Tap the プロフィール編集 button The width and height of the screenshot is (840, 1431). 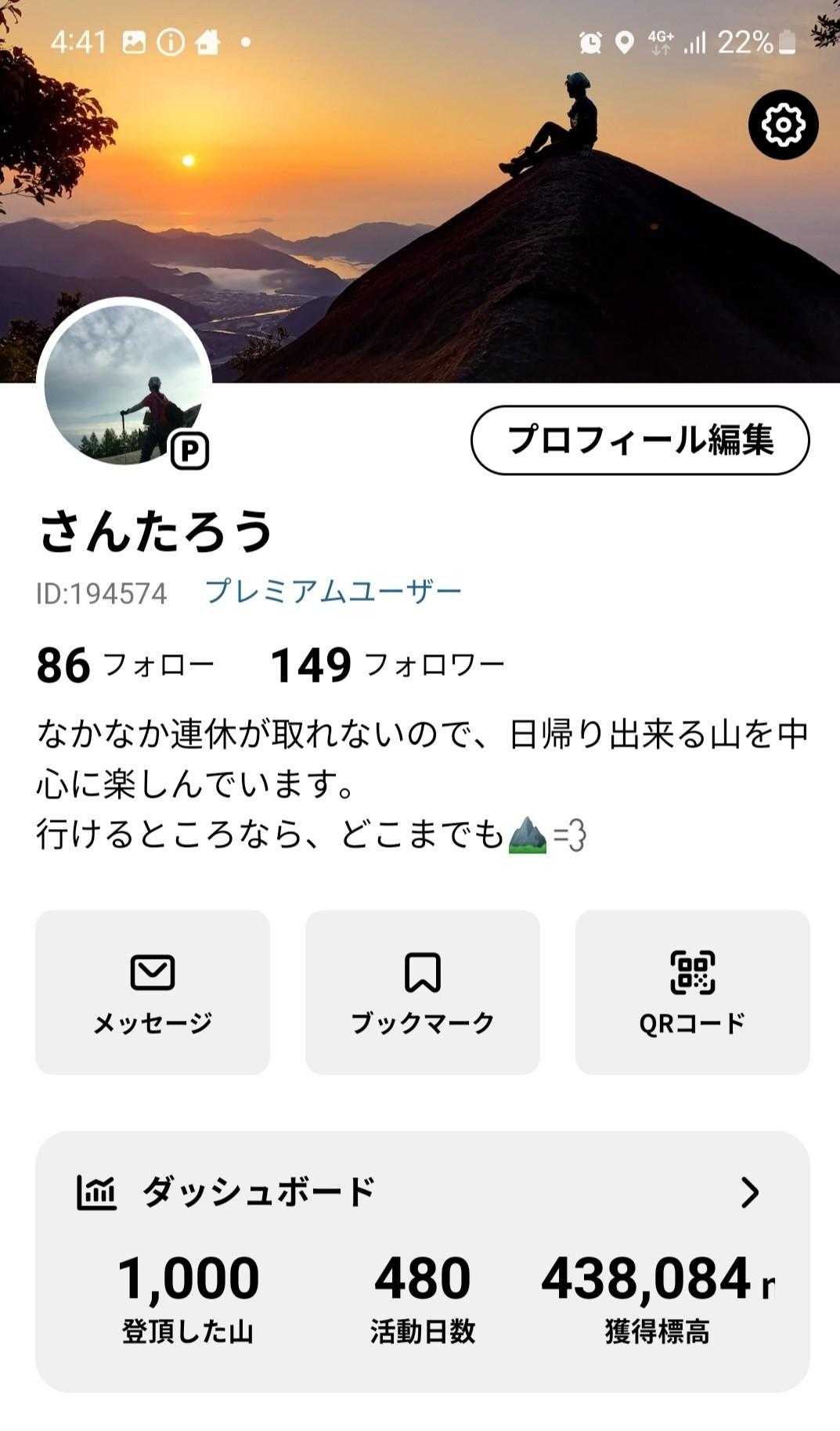click(640, 440)
